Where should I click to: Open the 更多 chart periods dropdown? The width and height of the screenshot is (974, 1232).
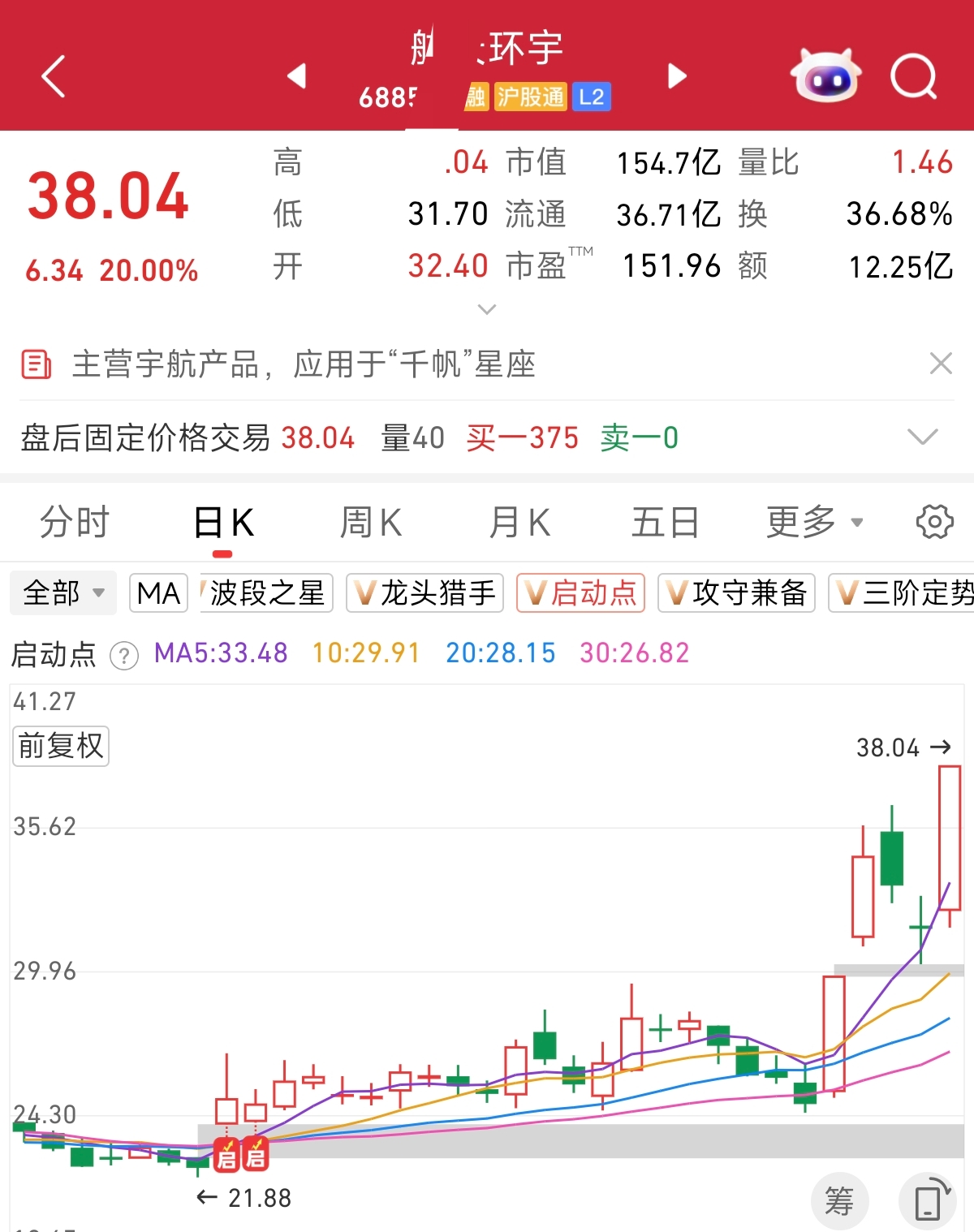pyautogui.click(x=814, y=522)
